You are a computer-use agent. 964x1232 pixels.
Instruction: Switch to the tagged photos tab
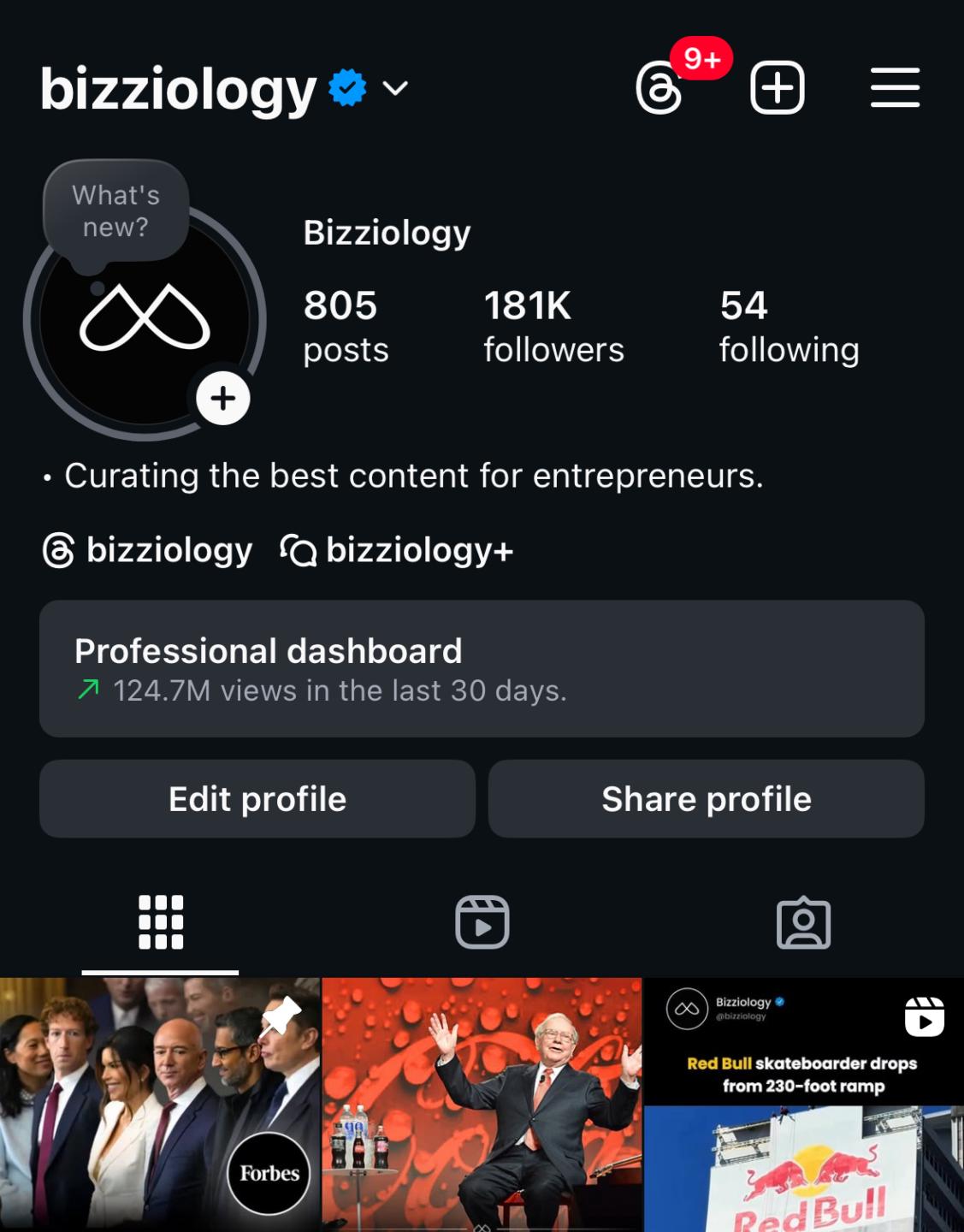tap(803, 922)
